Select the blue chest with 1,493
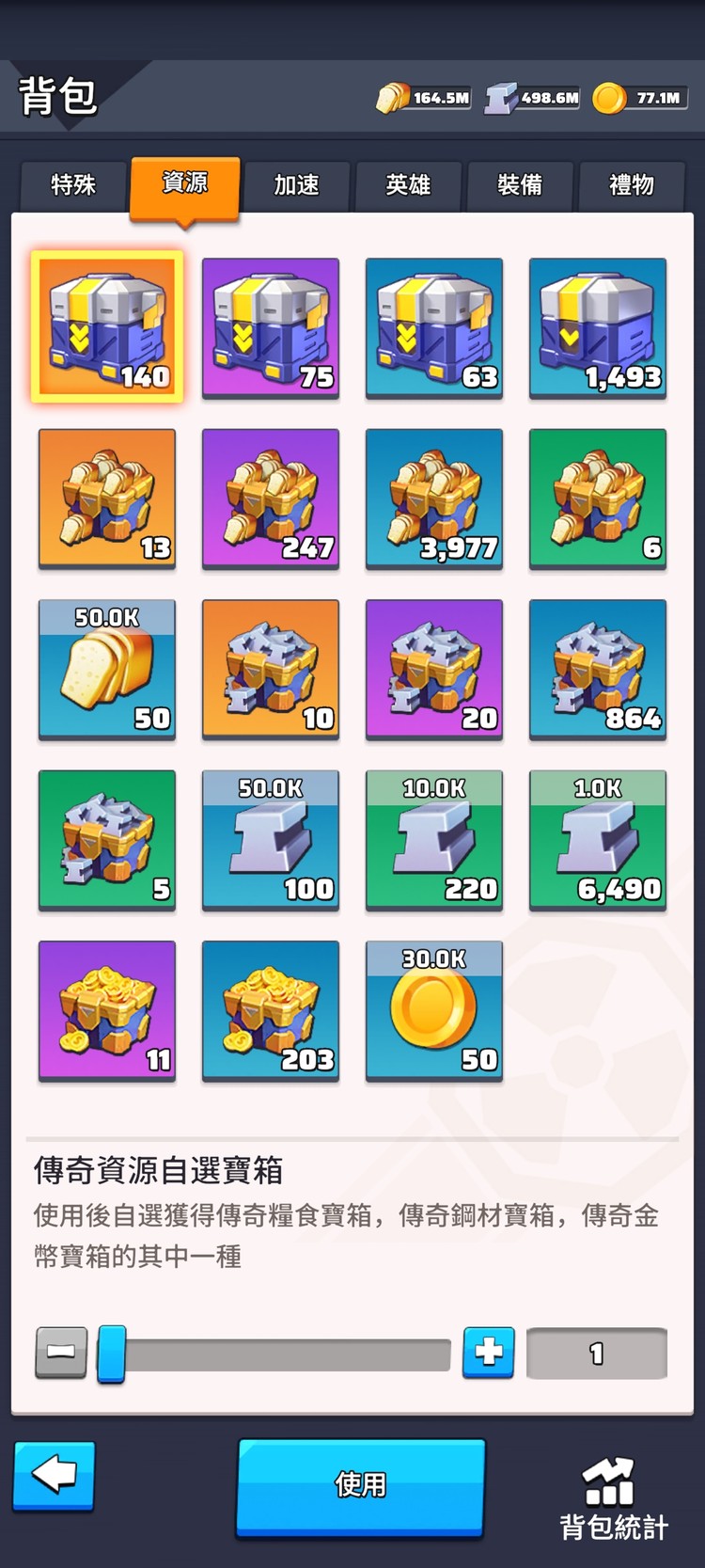Viewport: 705px width, 1568px height. (598, 327)
